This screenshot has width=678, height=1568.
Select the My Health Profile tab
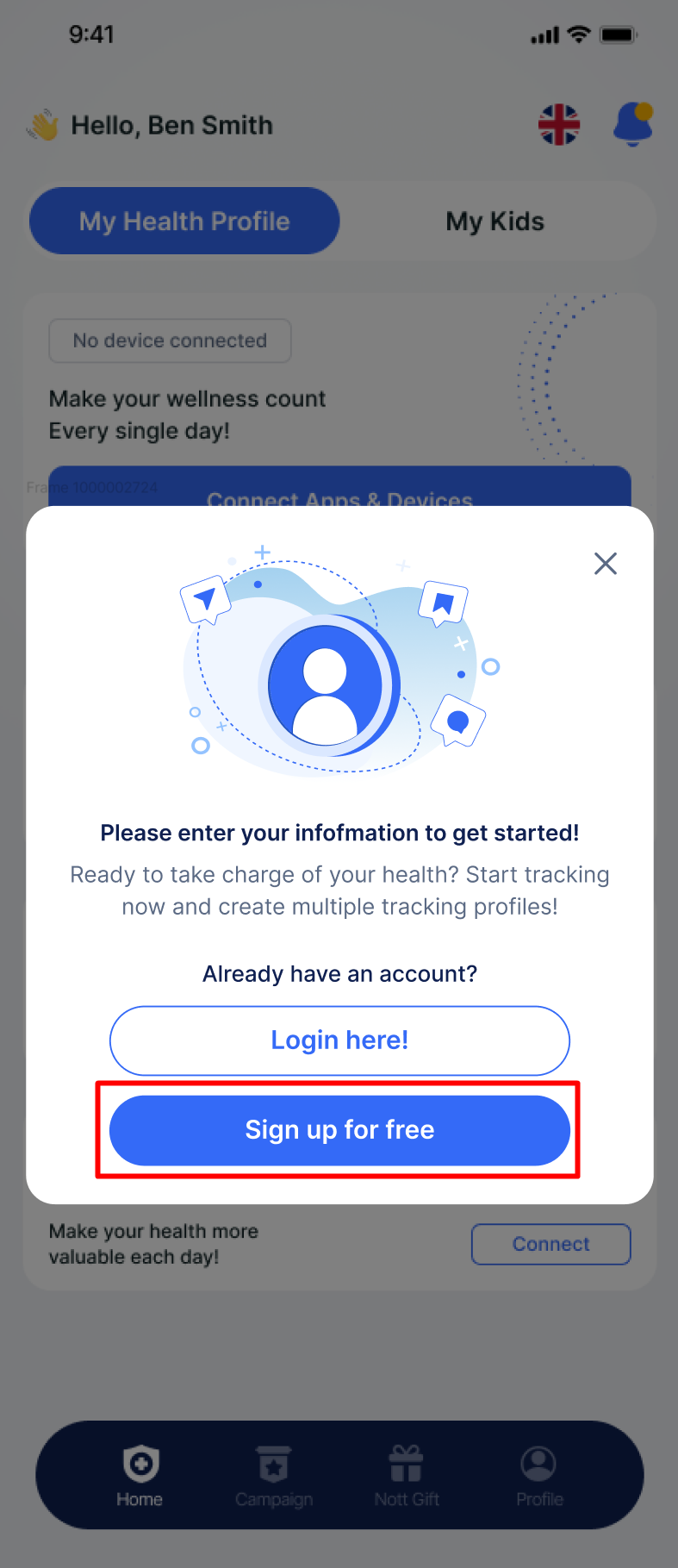coord(184,222)
